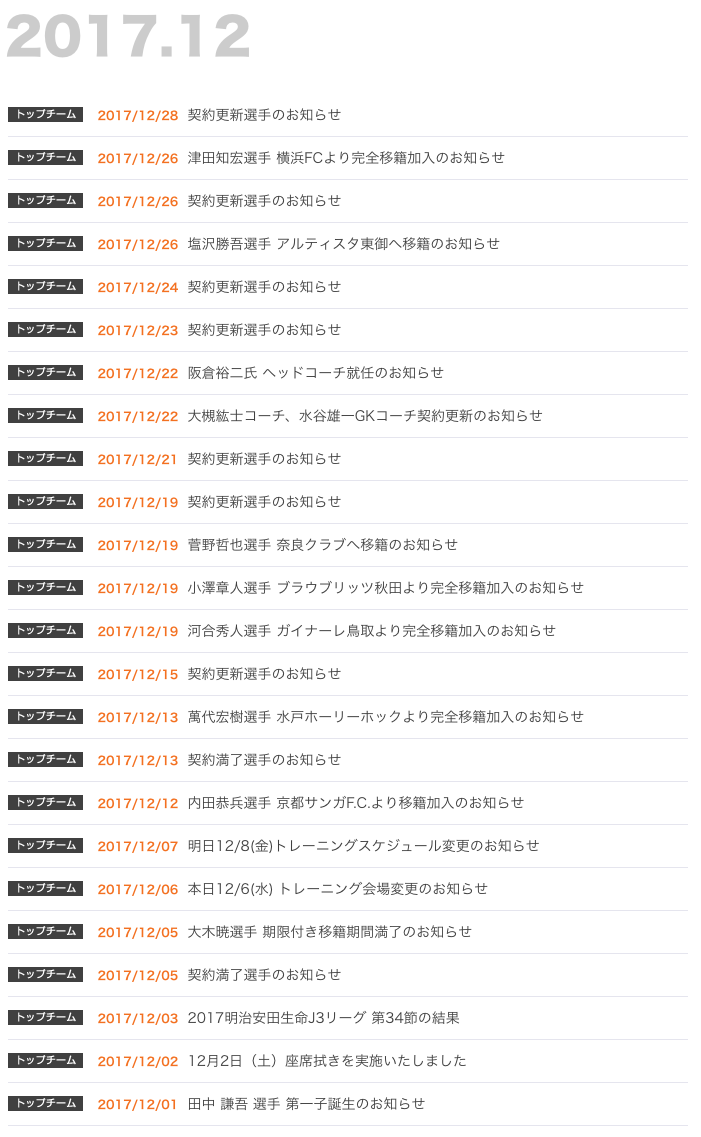Open 塩沢勝吾選手 アルティスタ東御へ移籍 news
Screen dimensions: 701x1137
[344, 244]
